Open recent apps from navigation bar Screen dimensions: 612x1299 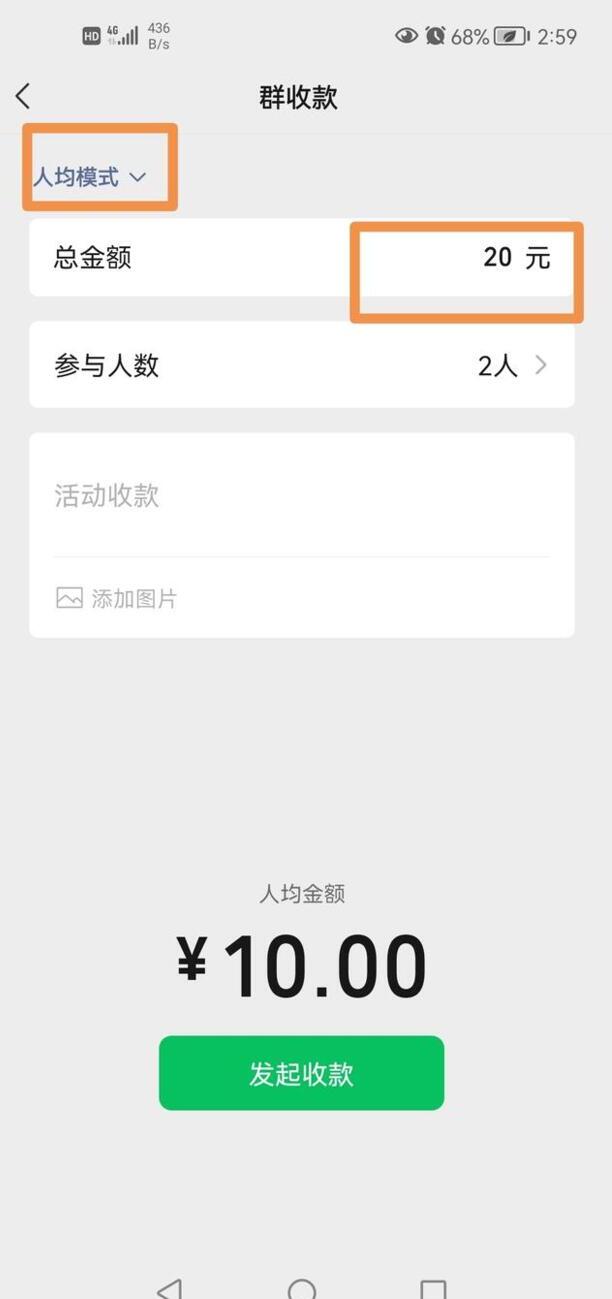[433, 1288]
